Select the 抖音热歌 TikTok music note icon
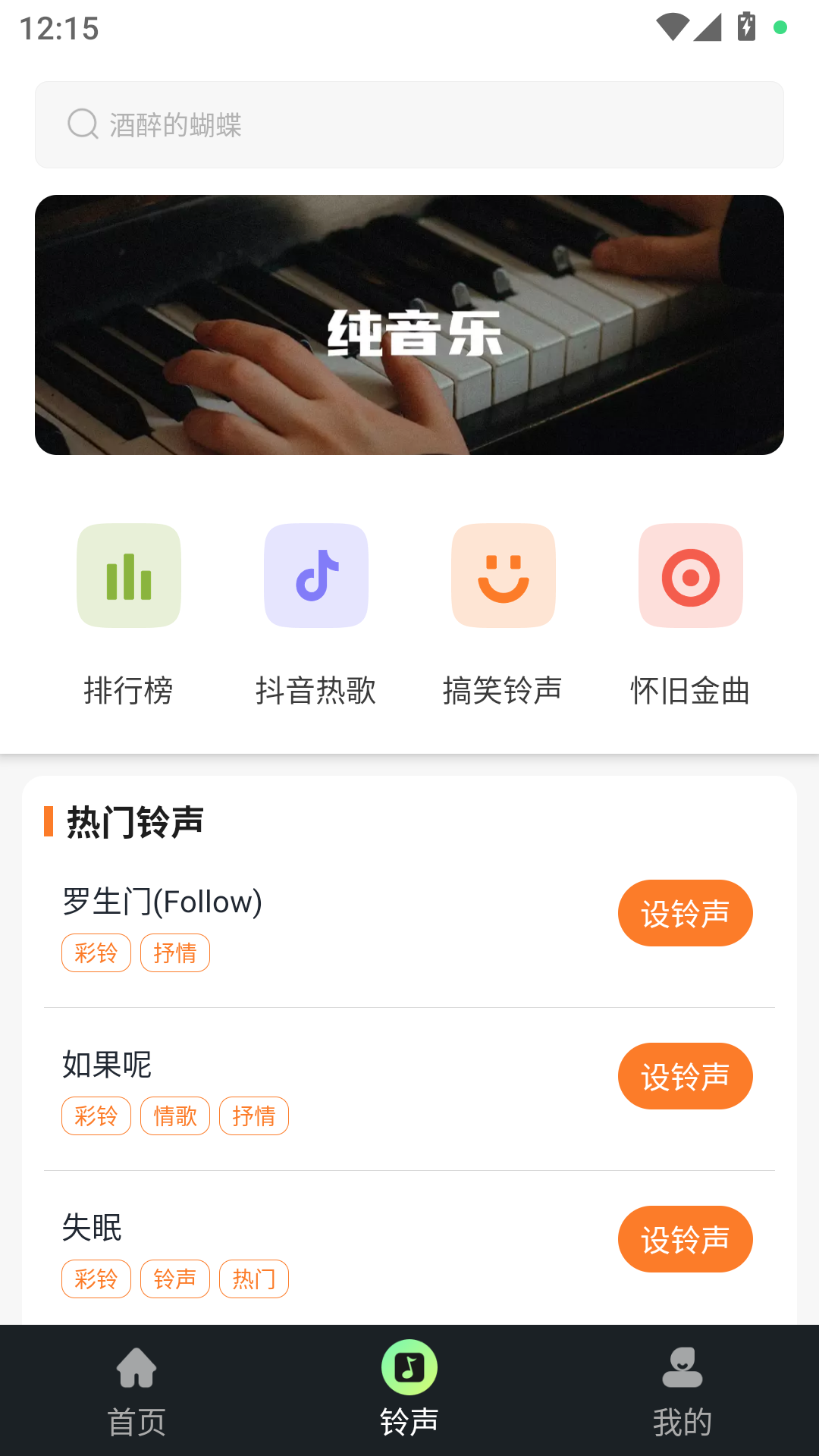 point(315,576)
